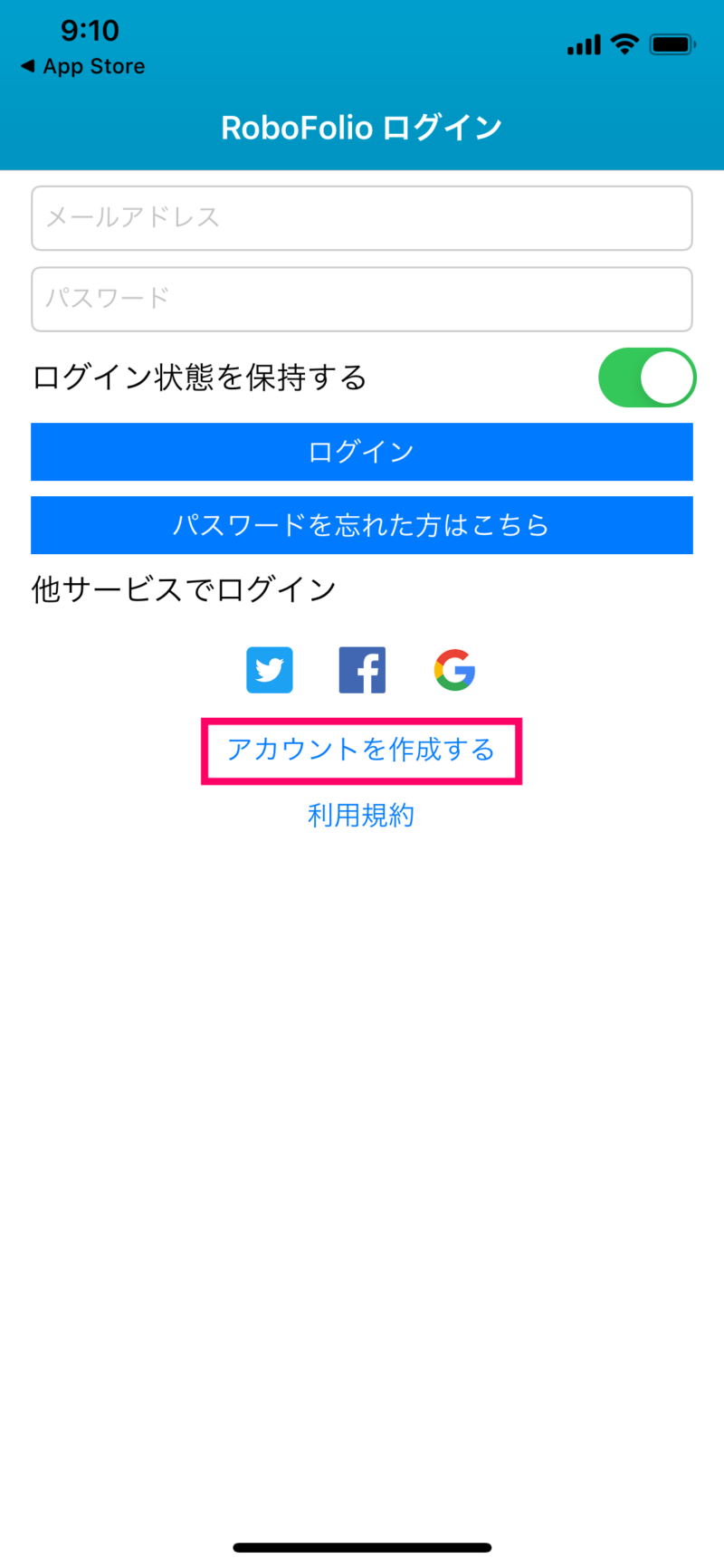Focus the パスワード password field
The height and width of the screenshot is (1568, 724).
pyautogui.click(x=362, y=299)
